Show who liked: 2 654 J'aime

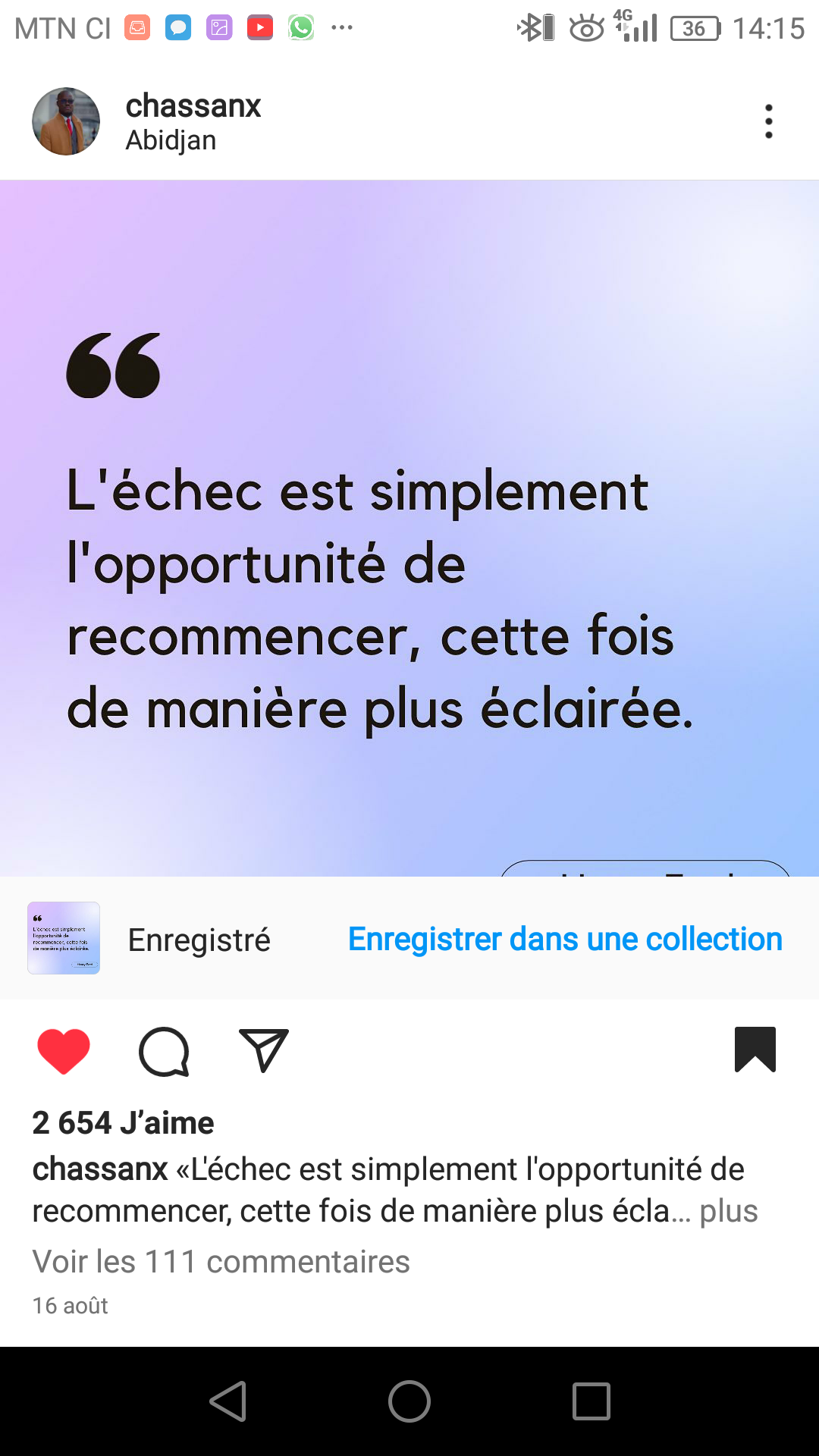click(x=123, y=1123)
